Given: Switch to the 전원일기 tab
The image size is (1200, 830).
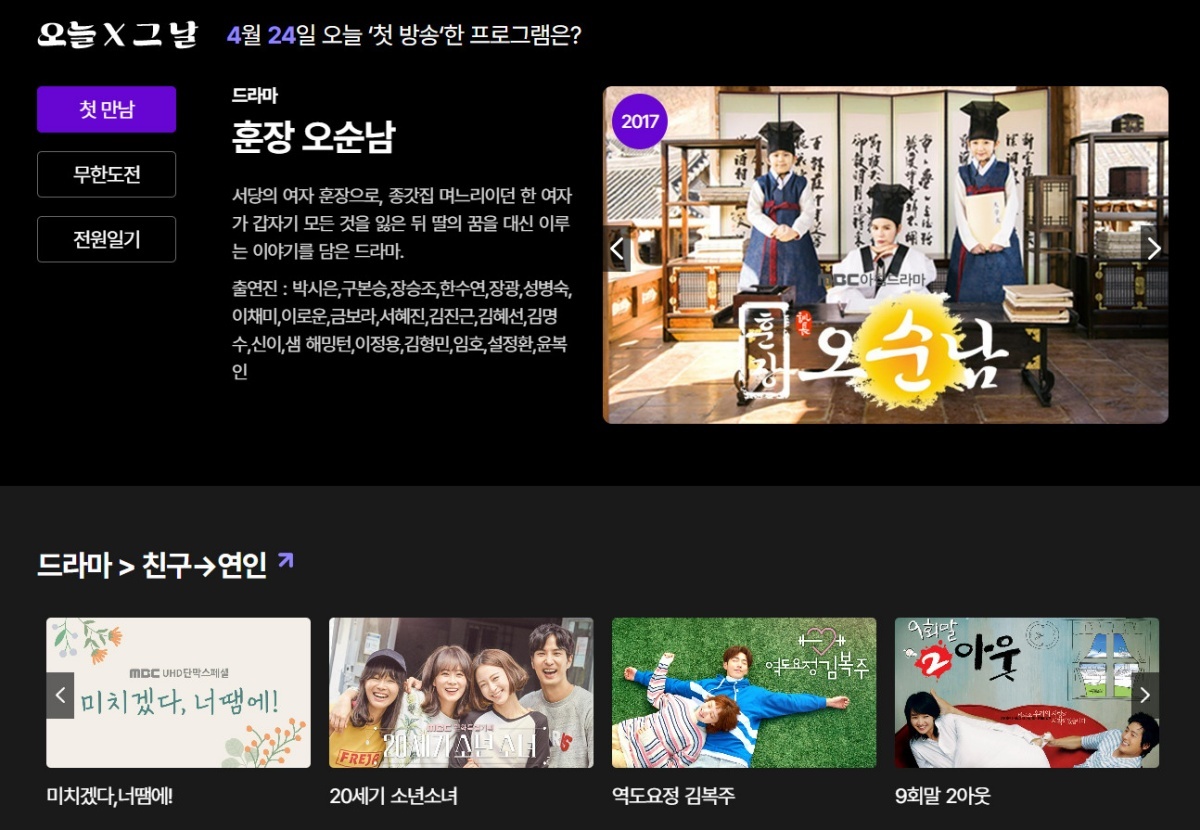Looking at the screenshot, I should (106, 239).
